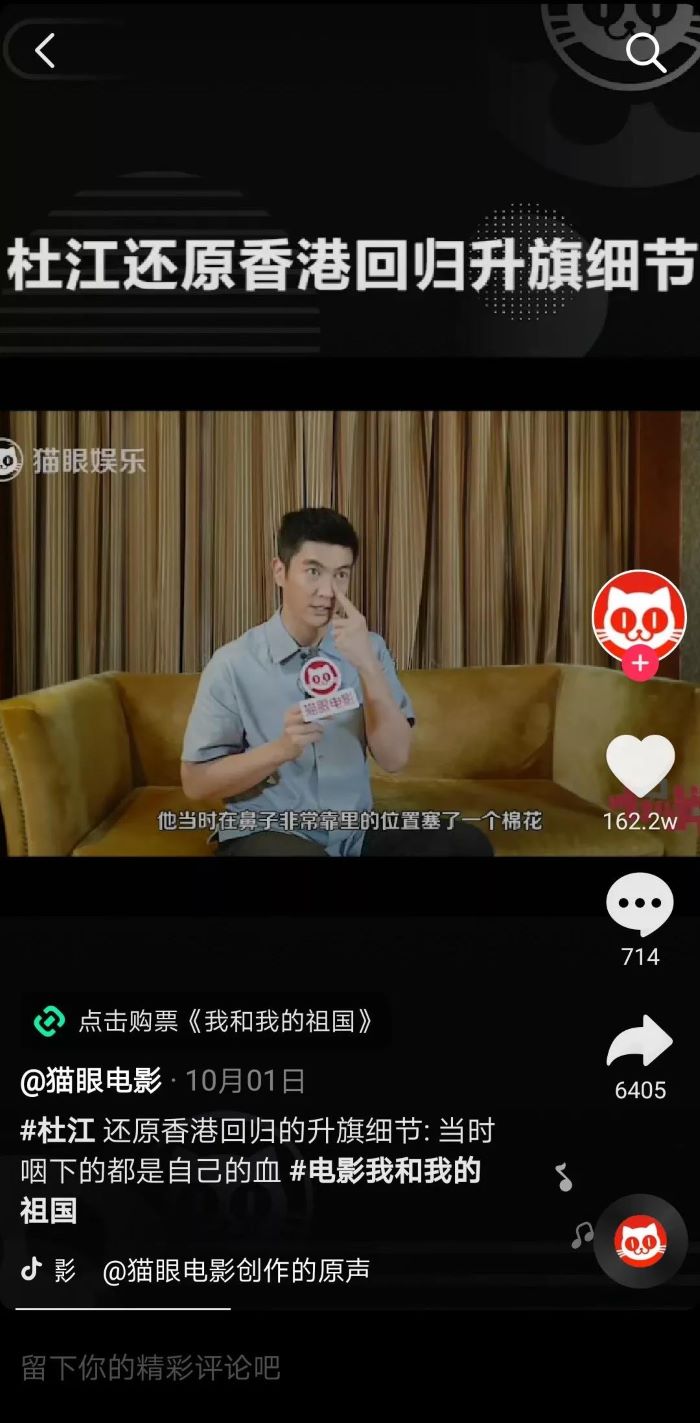Open the 714 comments

click(x=640, y=904)
